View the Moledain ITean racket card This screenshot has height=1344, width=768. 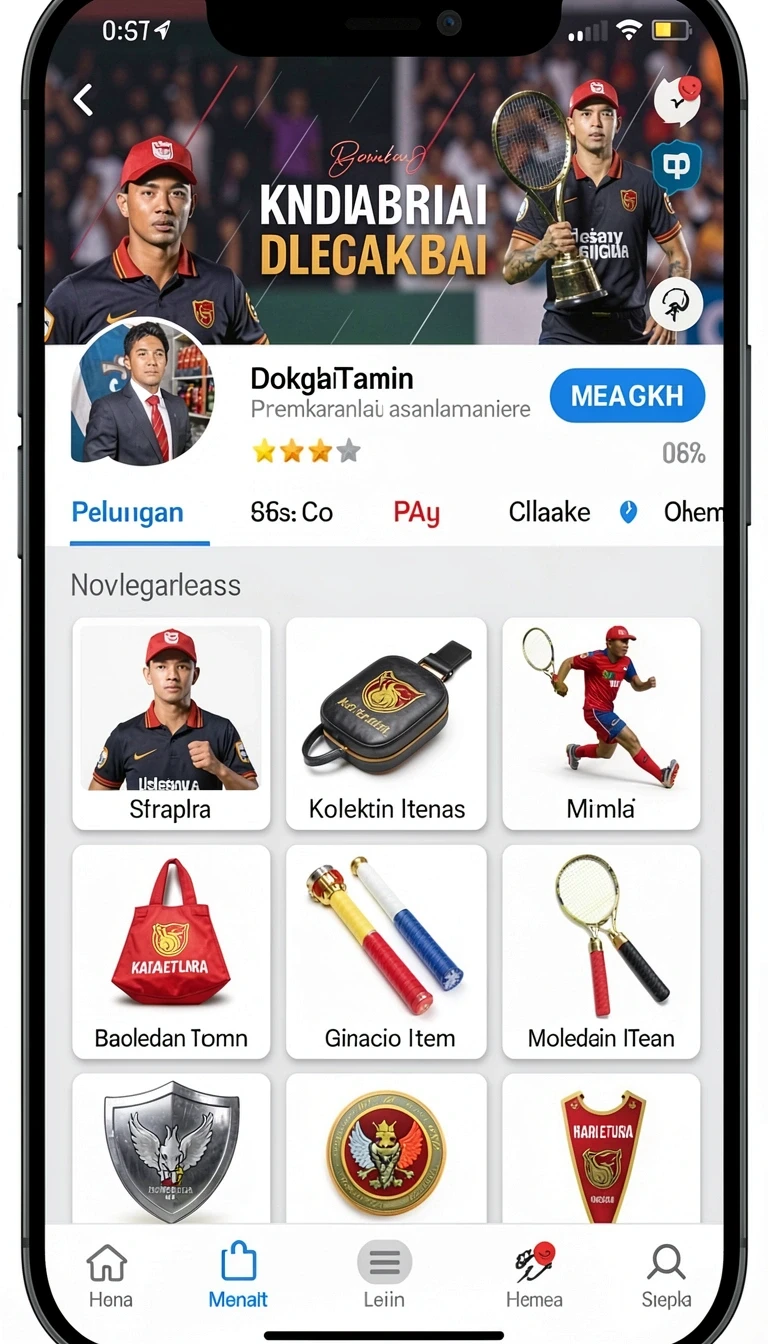[x=601, y=952]
